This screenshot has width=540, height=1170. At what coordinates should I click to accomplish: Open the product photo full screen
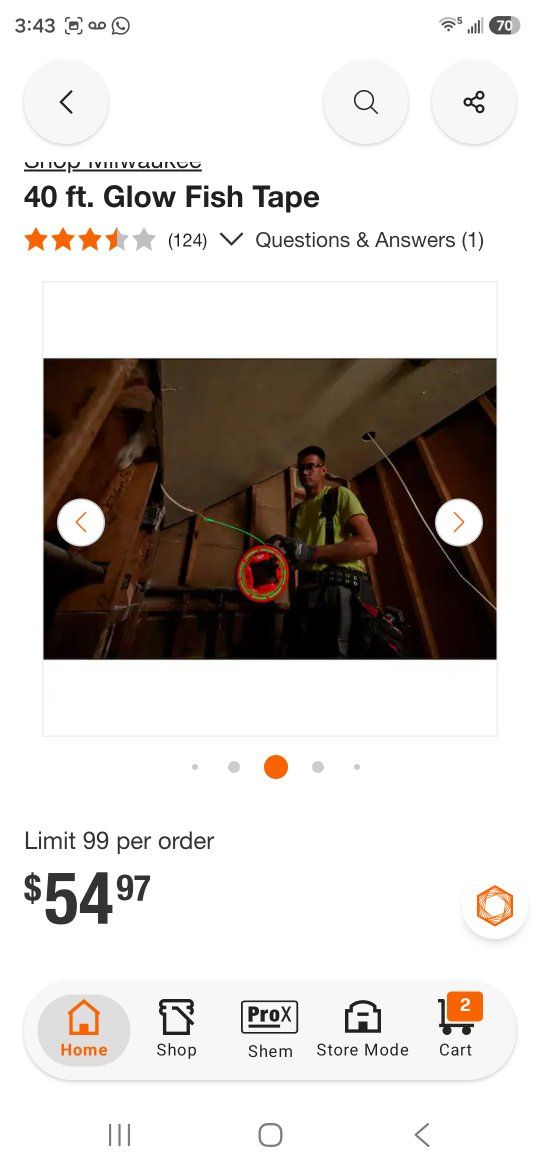270,509
